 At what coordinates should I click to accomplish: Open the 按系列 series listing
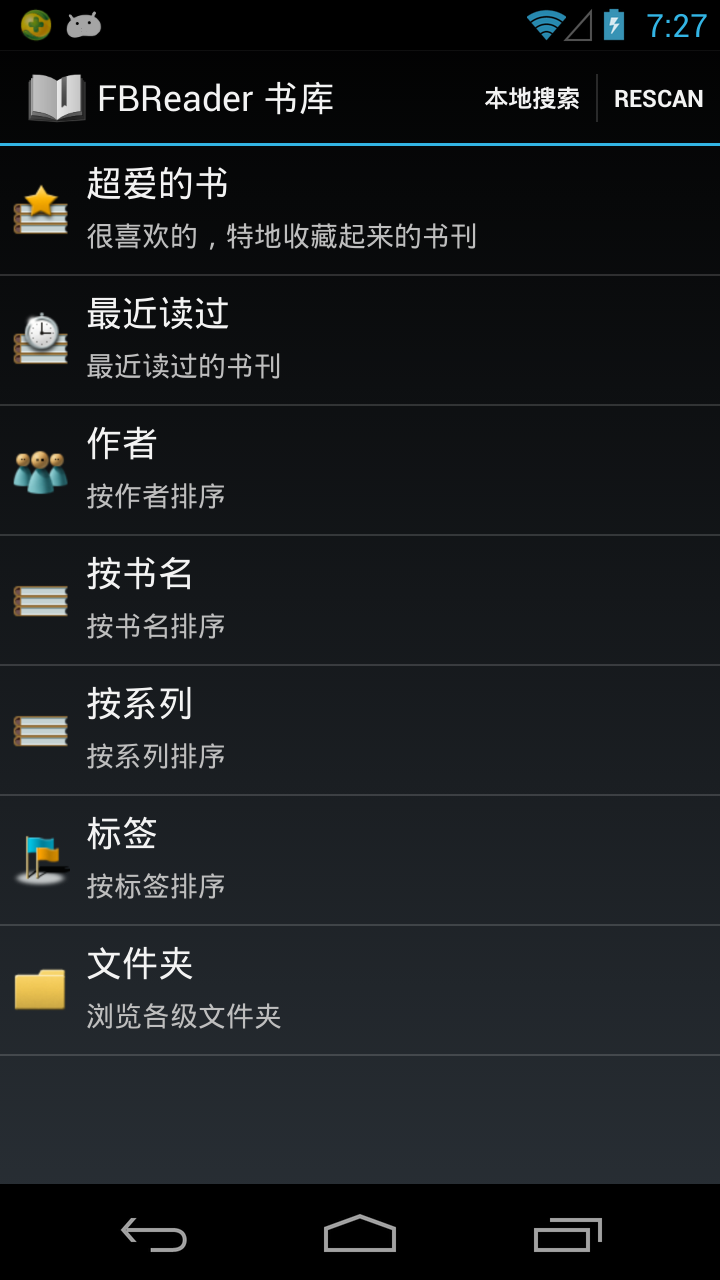coord(360,730)
